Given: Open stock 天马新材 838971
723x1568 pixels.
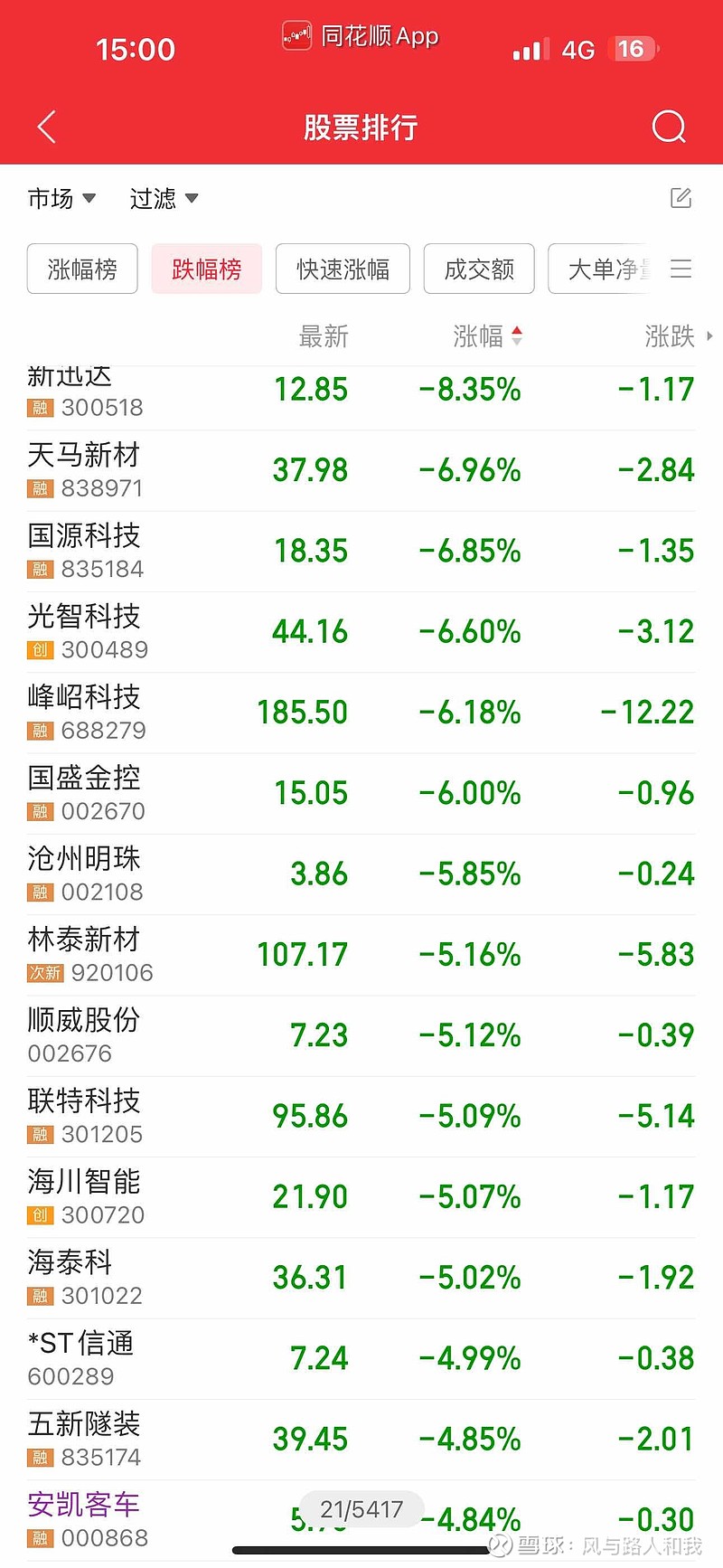Looking at the screenshot, I should (x=361, y=470).
